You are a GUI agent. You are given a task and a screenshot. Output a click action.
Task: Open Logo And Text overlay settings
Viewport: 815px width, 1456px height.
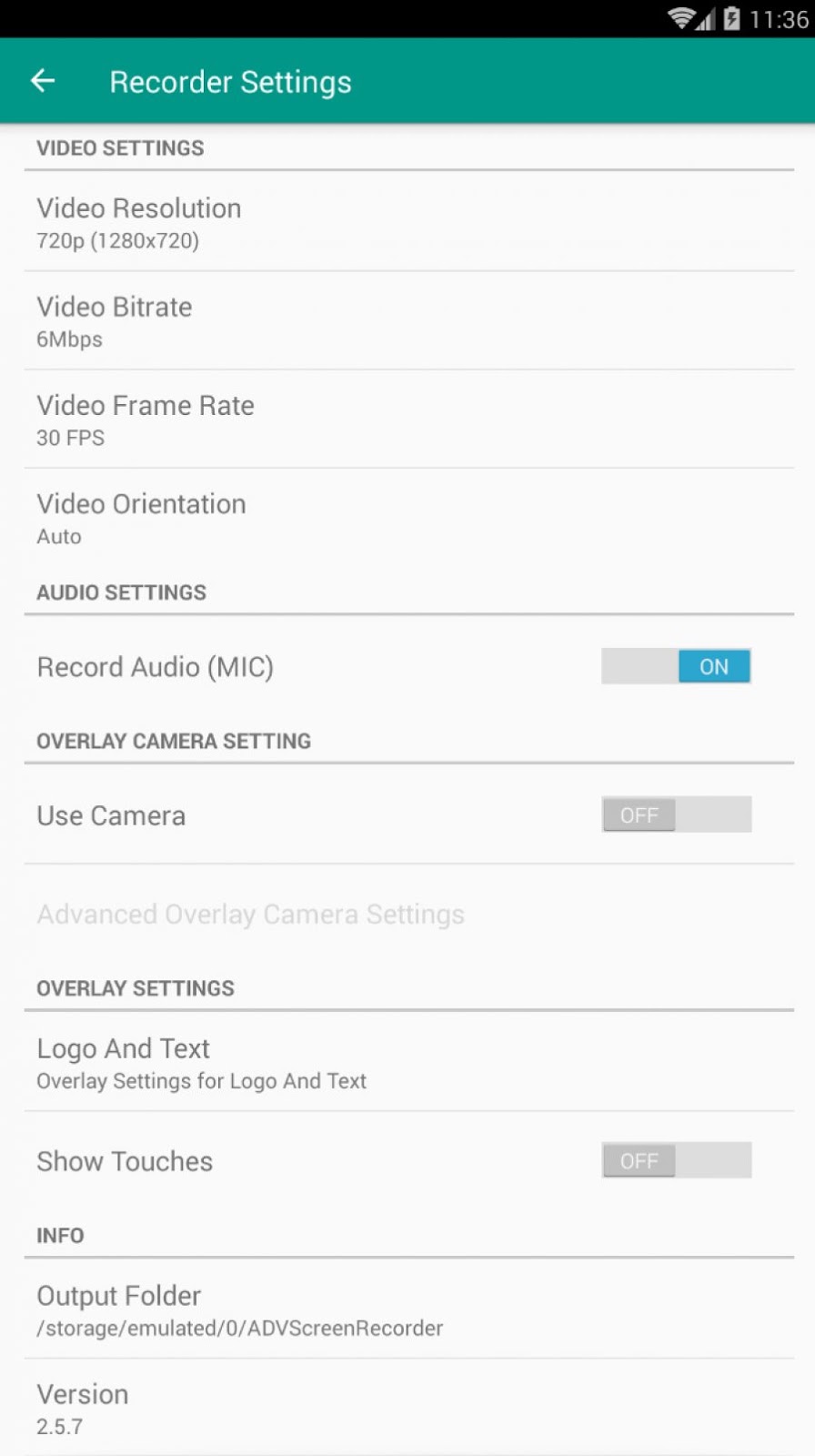(407, 1062)
